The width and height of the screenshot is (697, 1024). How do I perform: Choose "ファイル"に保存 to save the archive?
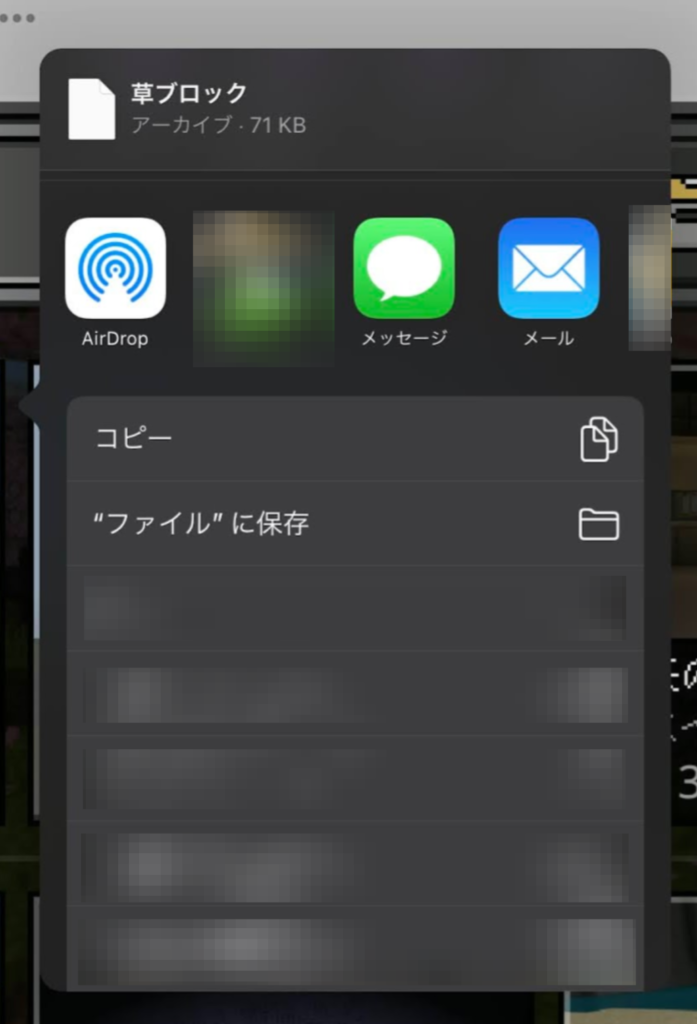click(x=355, y=523)
